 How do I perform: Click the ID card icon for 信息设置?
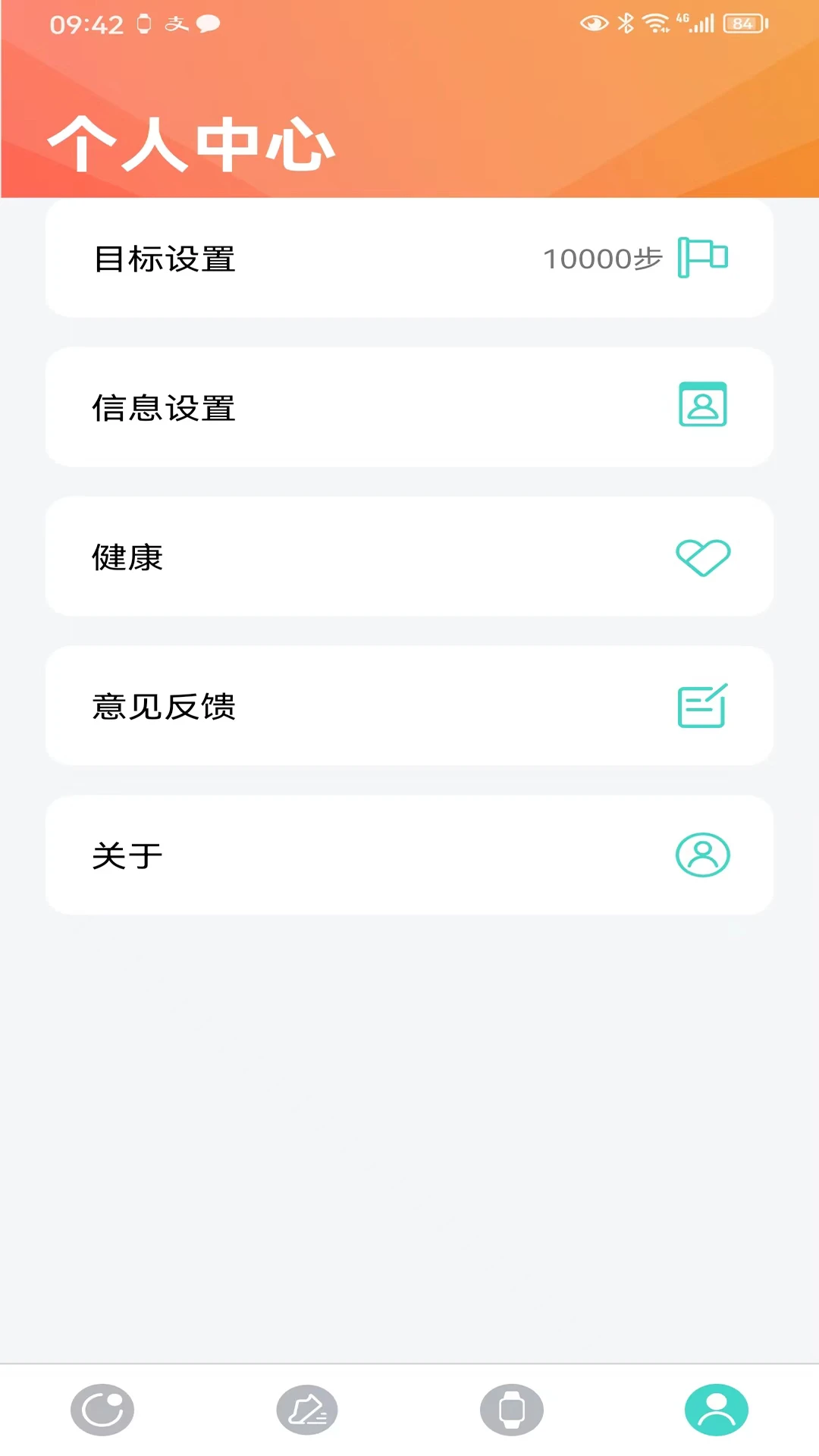coord(703,406)
